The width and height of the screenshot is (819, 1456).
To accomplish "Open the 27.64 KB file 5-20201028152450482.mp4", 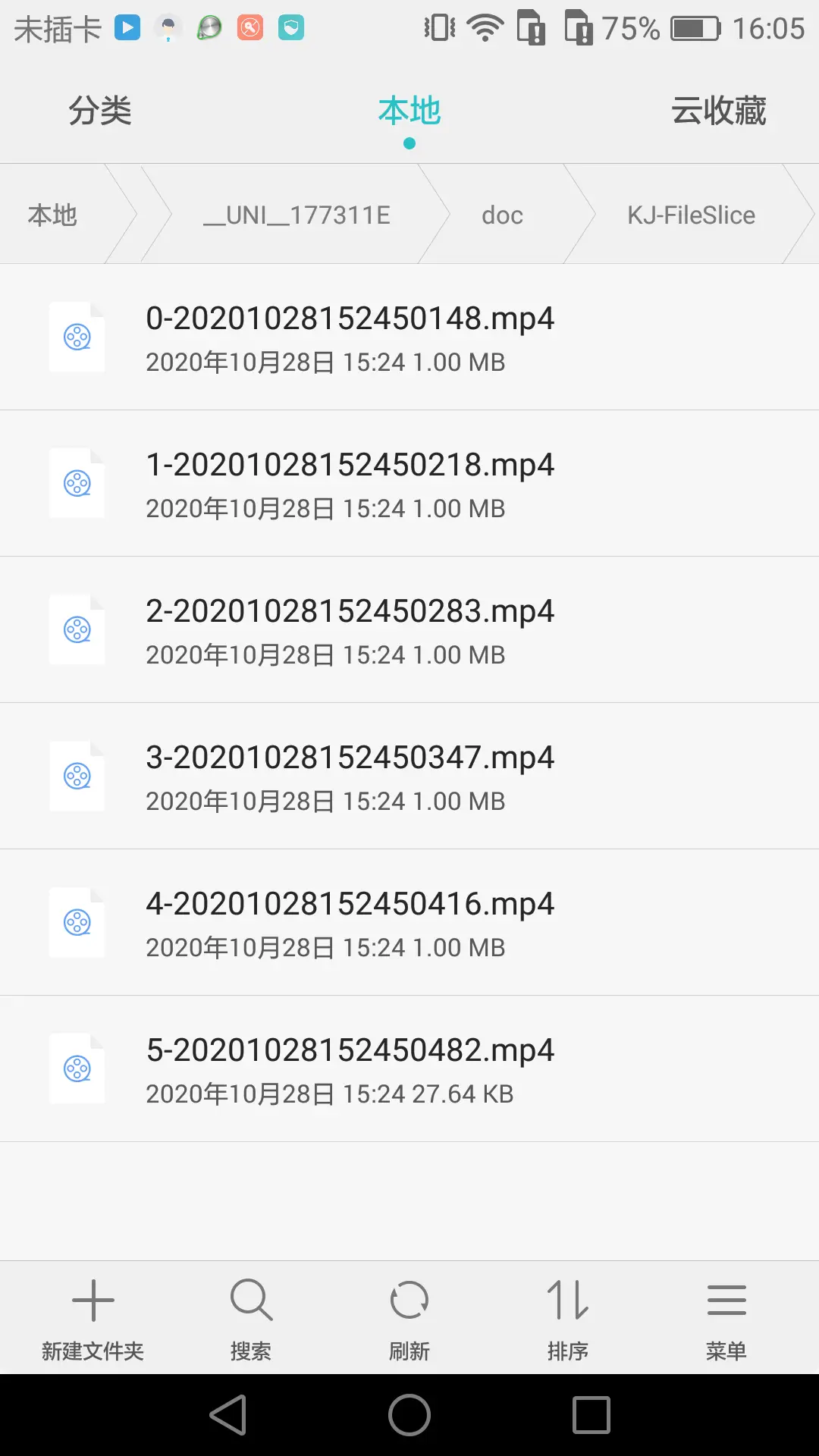I will pyautogui.click(x=409, y=1069).
